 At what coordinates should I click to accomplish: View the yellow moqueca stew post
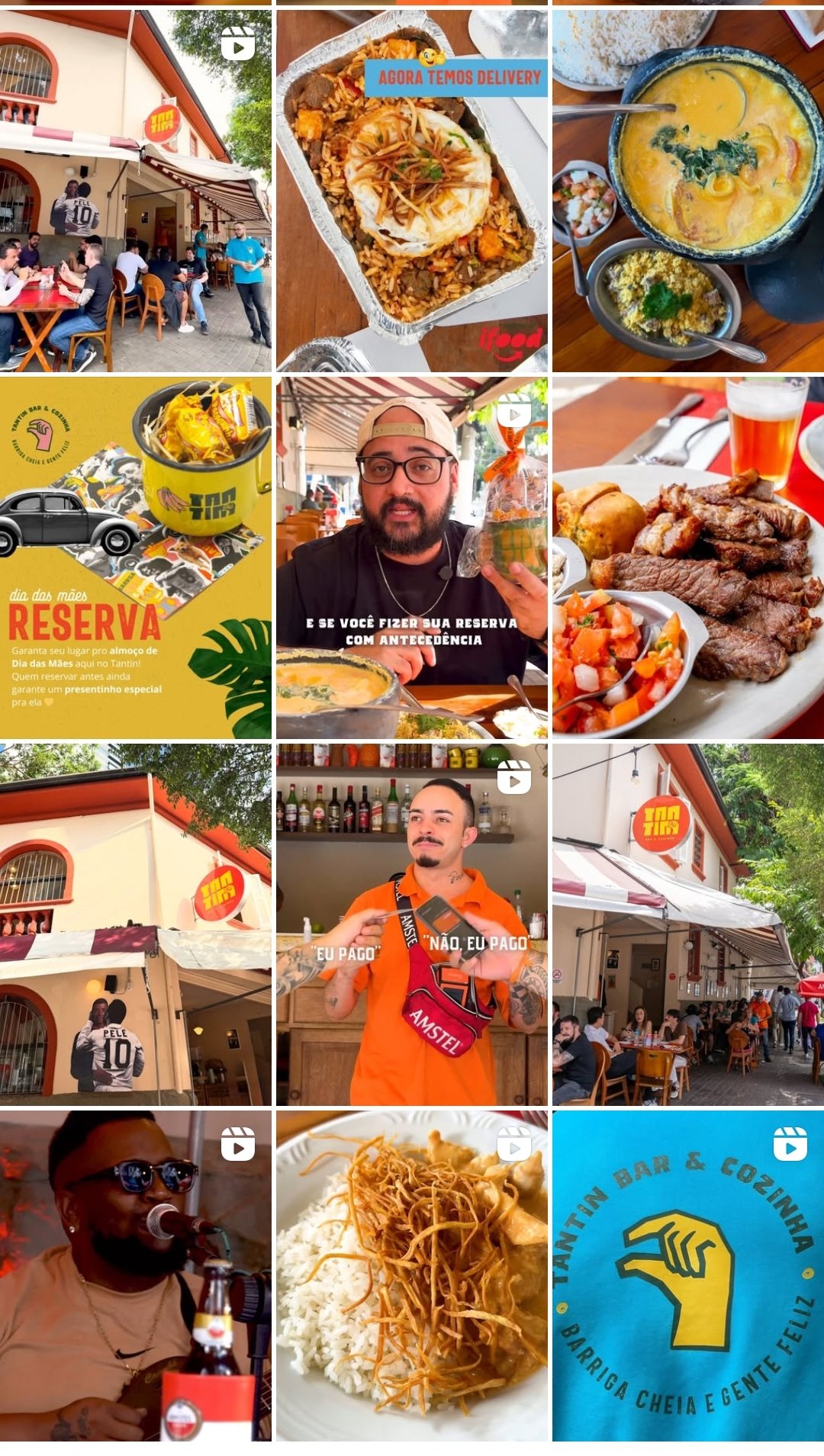pos(688,191)
